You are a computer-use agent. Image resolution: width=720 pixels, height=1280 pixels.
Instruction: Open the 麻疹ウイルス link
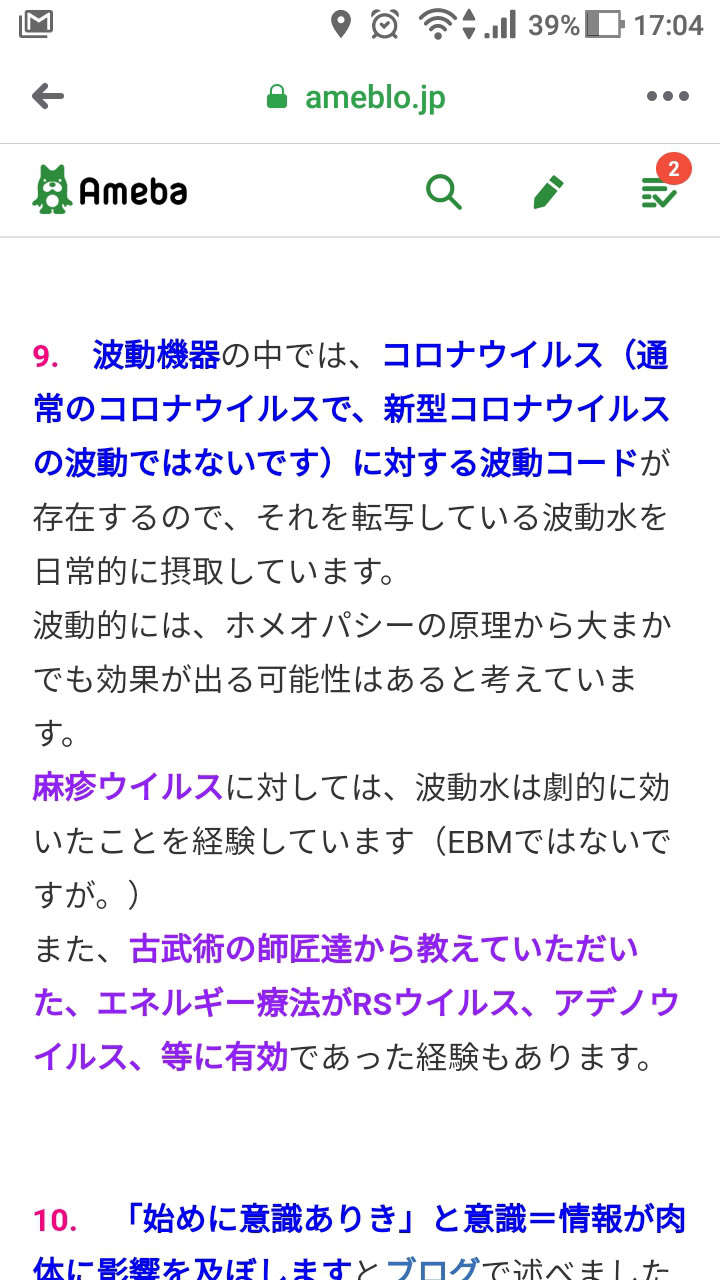coord(128,788)
